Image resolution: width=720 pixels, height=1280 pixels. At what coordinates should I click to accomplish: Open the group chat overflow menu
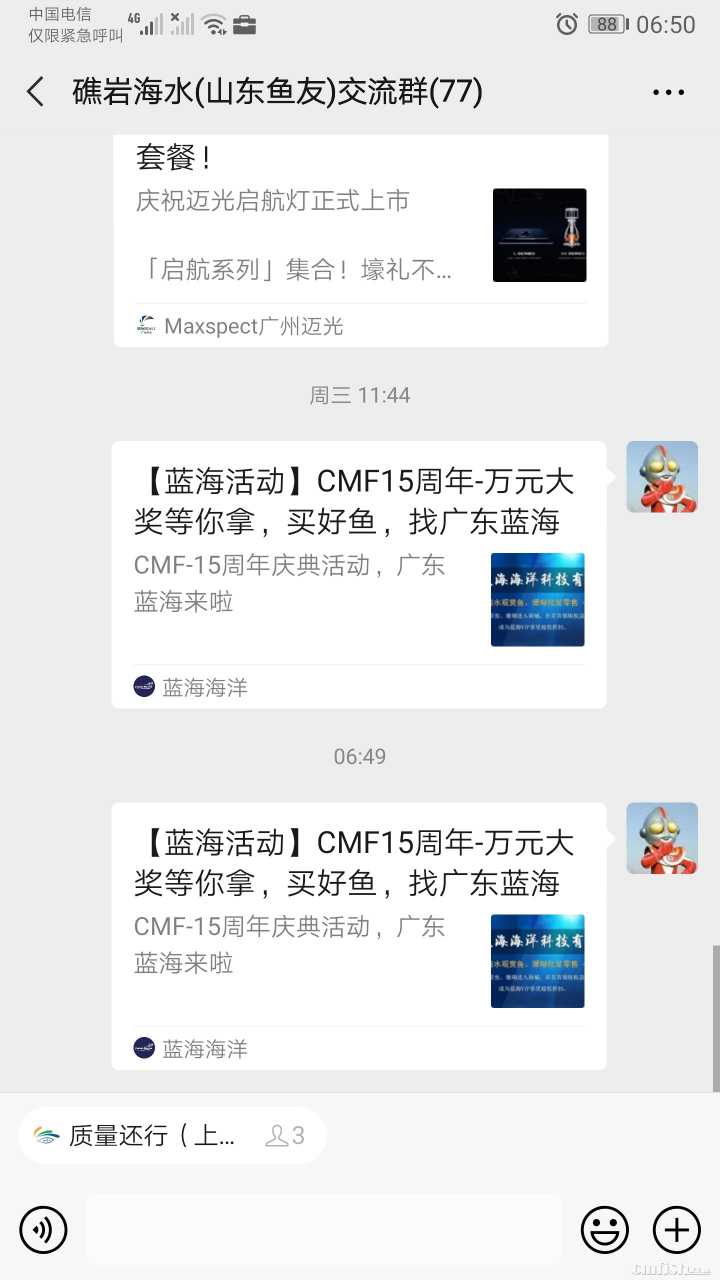668,93
